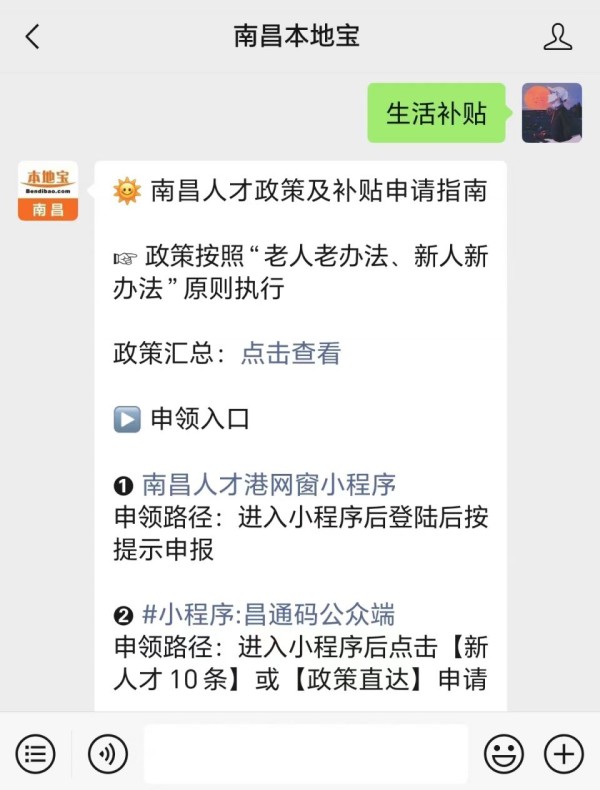The height and width of the screenshot is (790, 600).
Task: Tap the 南昌本地宝 account avatar
Action: 48,191
